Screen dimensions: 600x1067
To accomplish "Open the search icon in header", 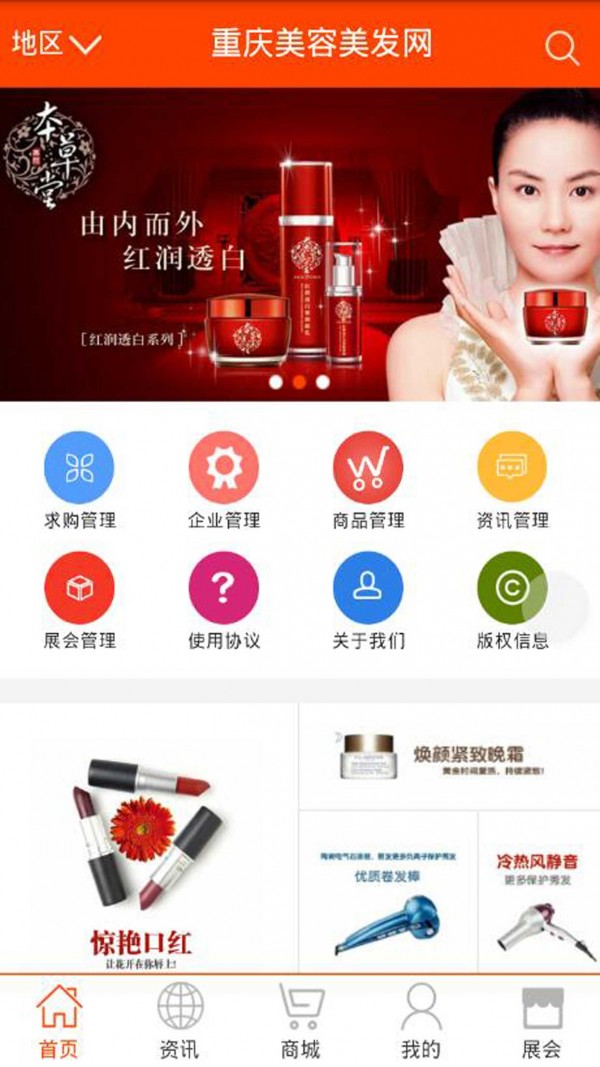I will point(562,46).
